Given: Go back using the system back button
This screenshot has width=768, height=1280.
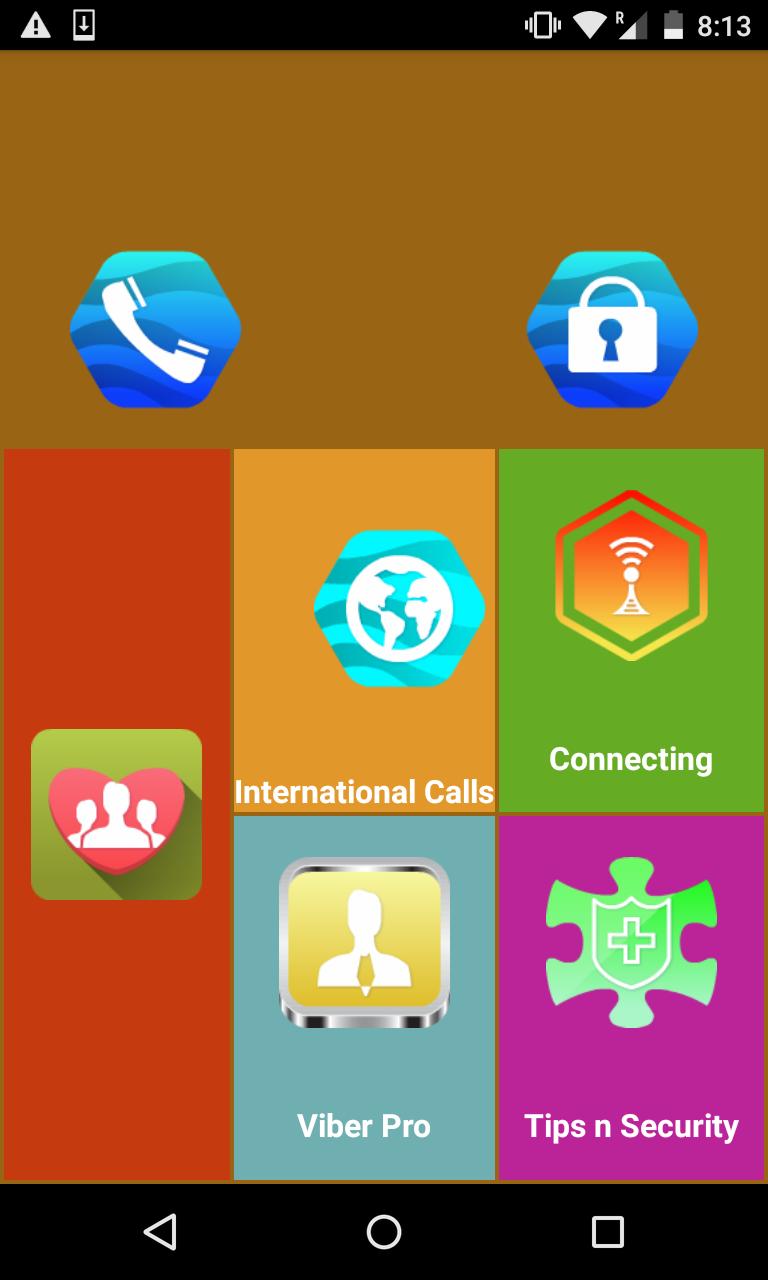Looking at the screenshot, I should pyautogui.click(x=160, y=1232).
